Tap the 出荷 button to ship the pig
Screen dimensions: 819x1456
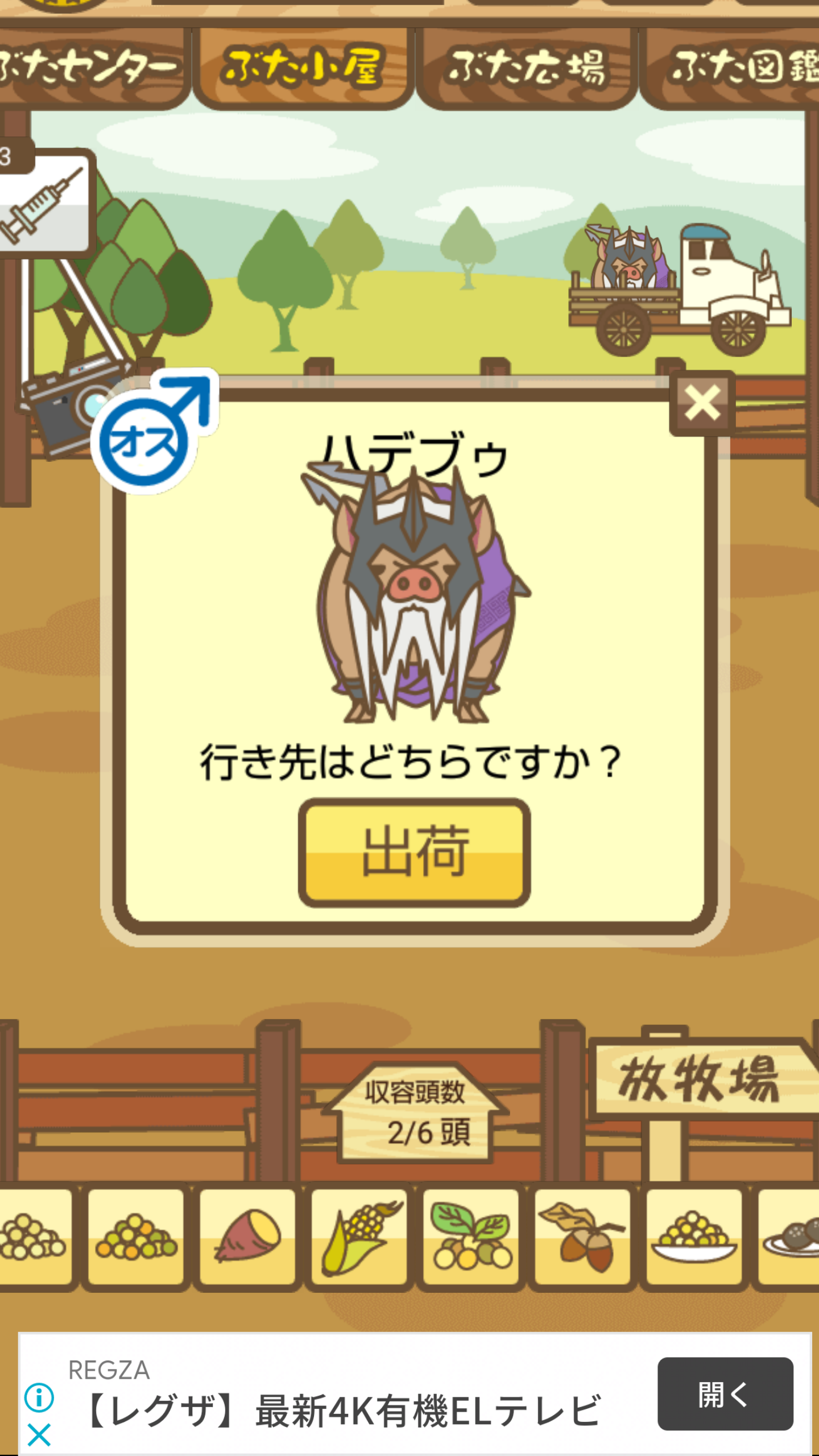point(414,852)
